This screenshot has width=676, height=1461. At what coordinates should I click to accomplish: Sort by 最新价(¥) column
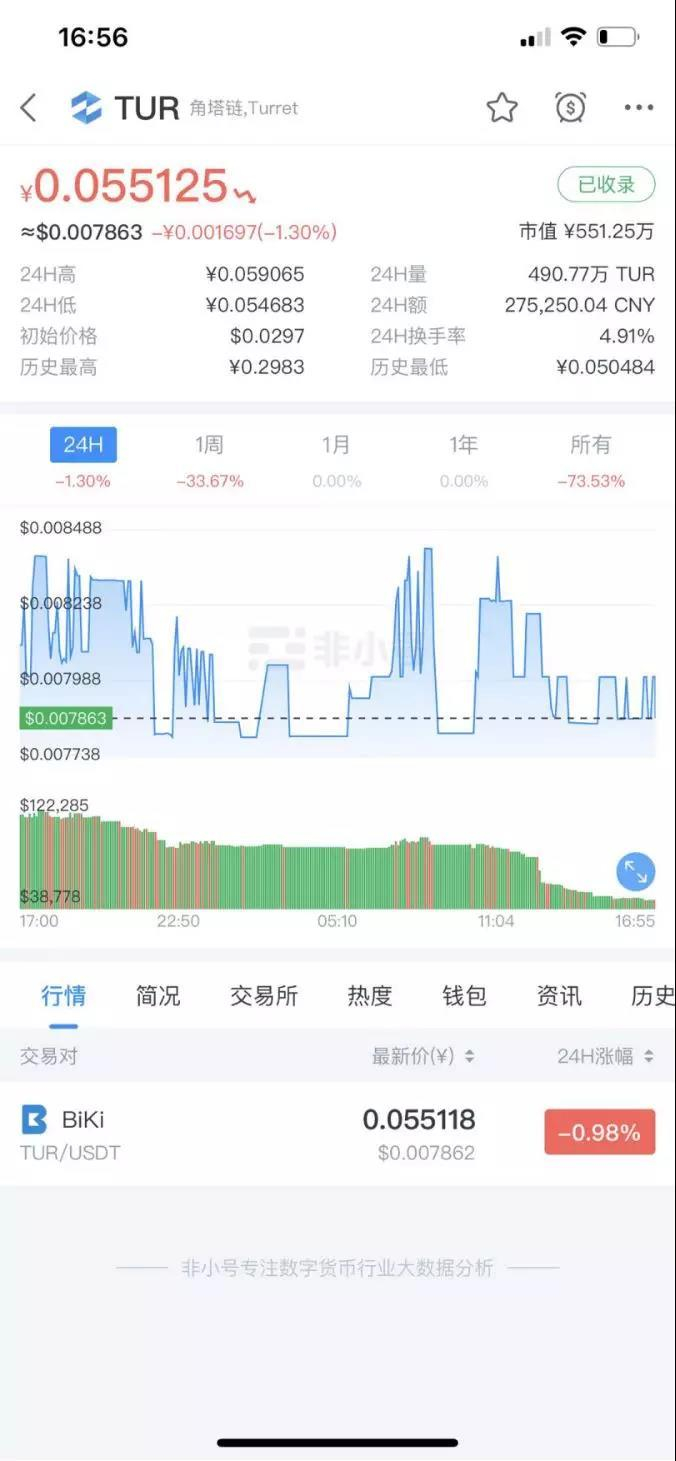click(423, 1056)
